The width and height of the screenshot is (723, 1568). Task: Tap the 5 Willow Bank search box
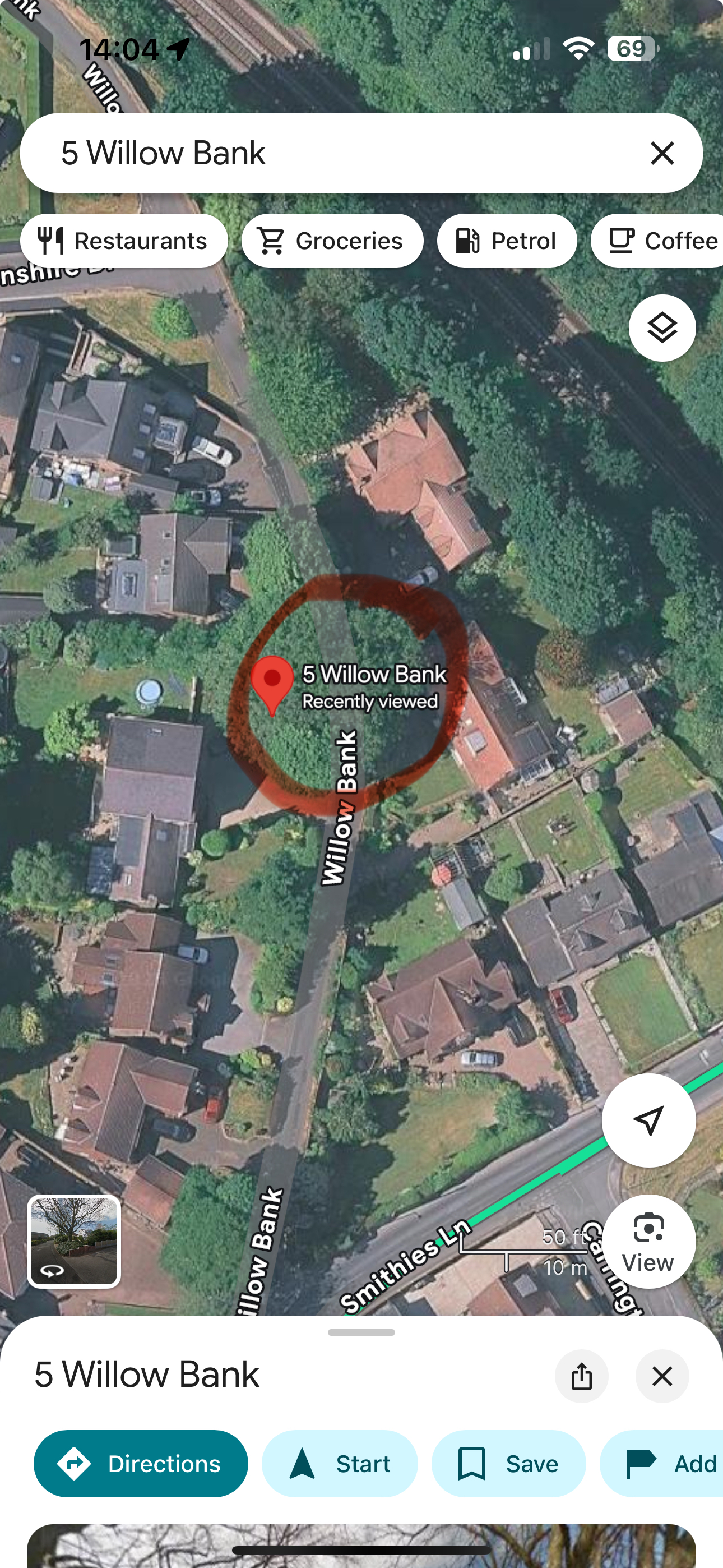(x=328, y=153)
